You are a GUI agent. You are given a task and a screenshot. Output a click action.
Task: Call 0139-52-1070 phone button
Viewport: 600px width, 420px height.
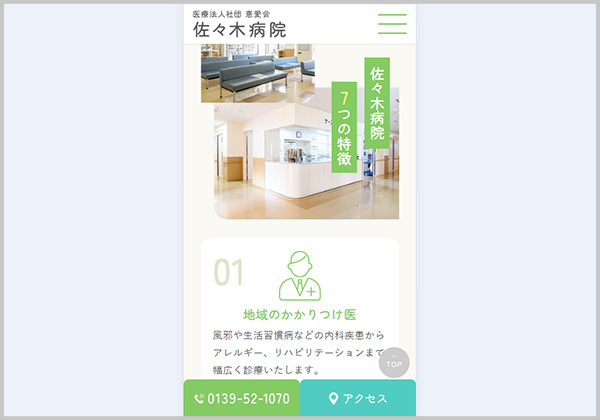(242, 399)
